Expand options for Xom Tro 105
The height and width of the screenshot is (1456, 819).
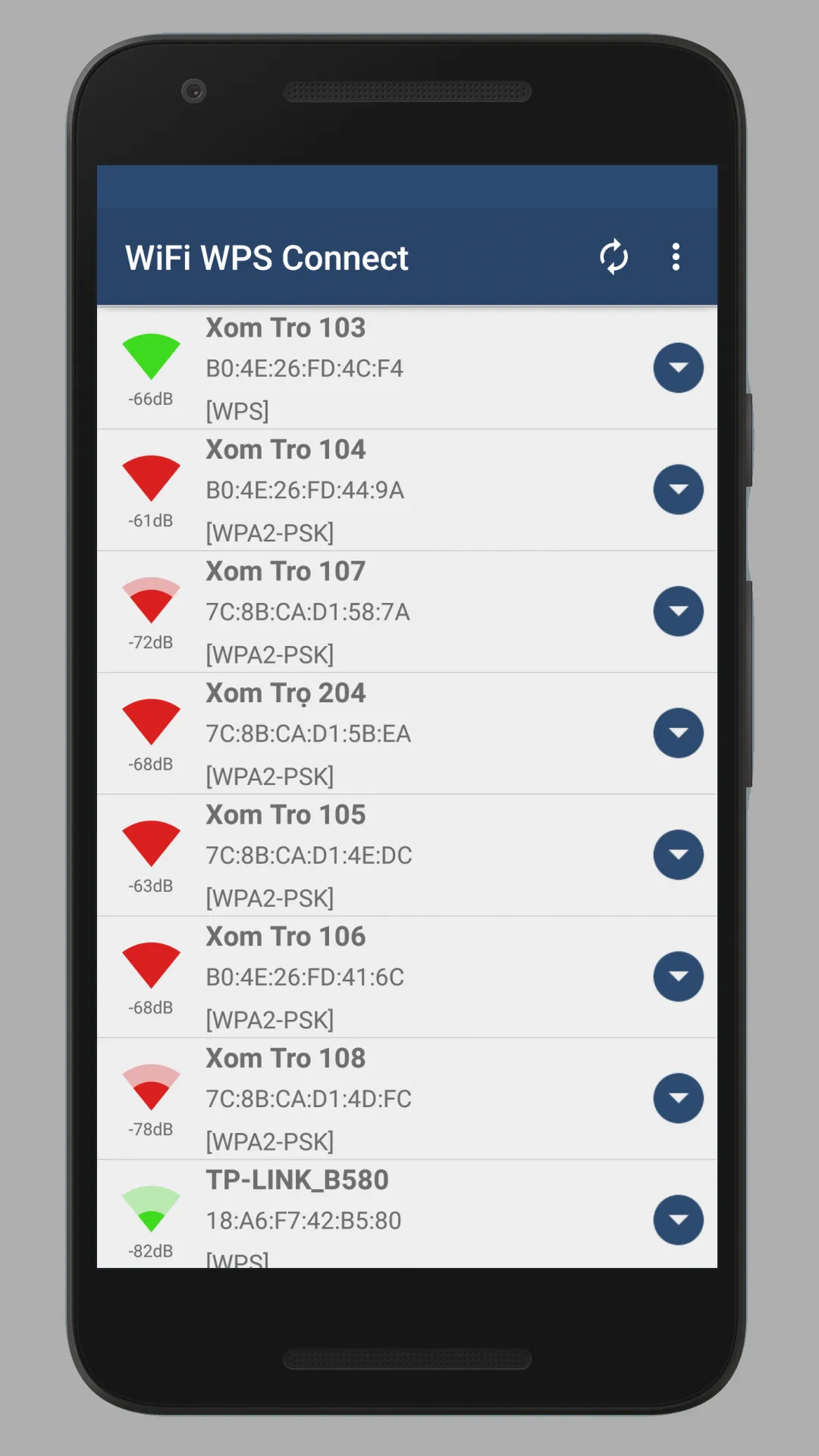pos(678,855)
